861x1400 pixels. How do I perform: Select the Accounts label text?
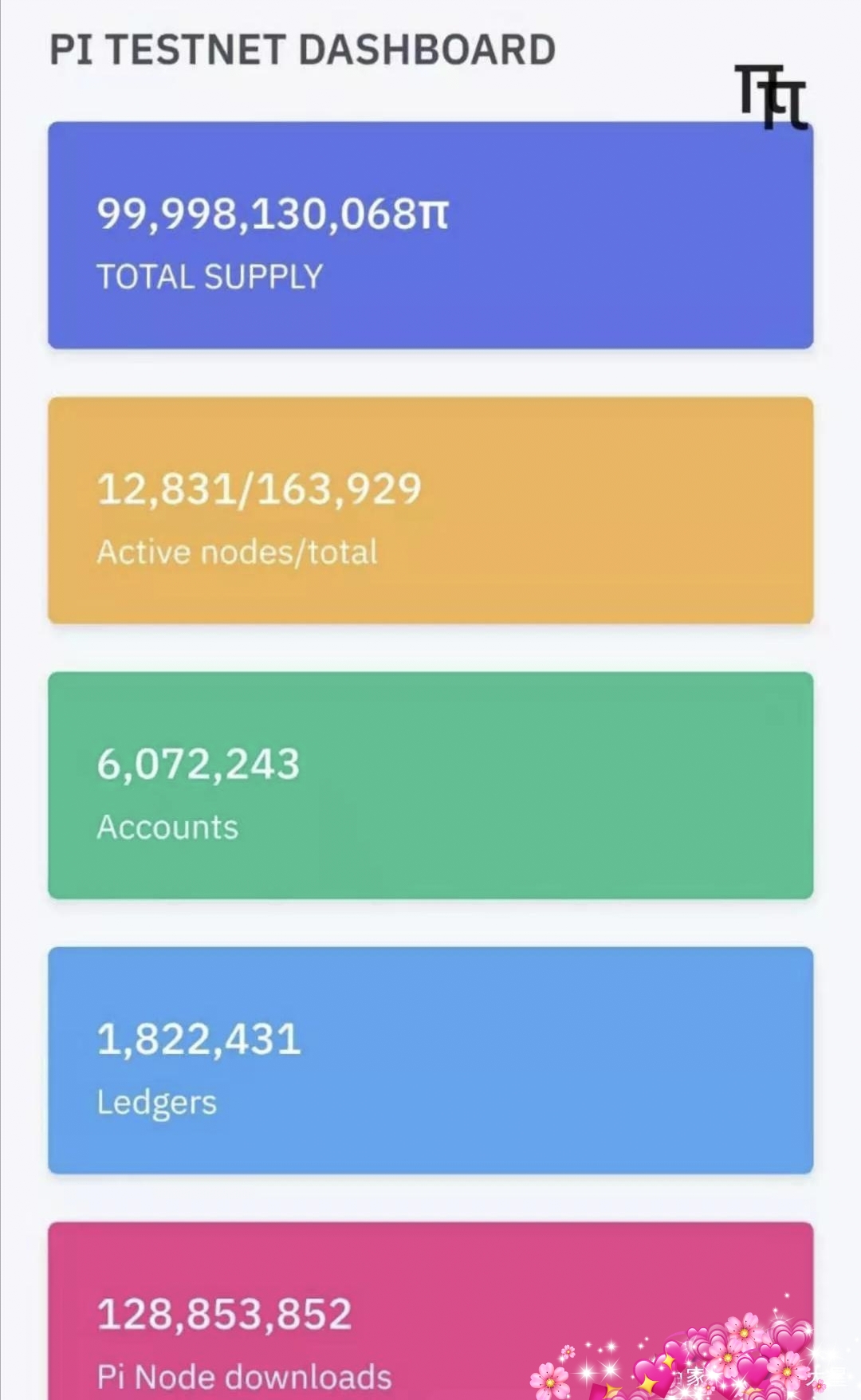[x=167, y=827]
